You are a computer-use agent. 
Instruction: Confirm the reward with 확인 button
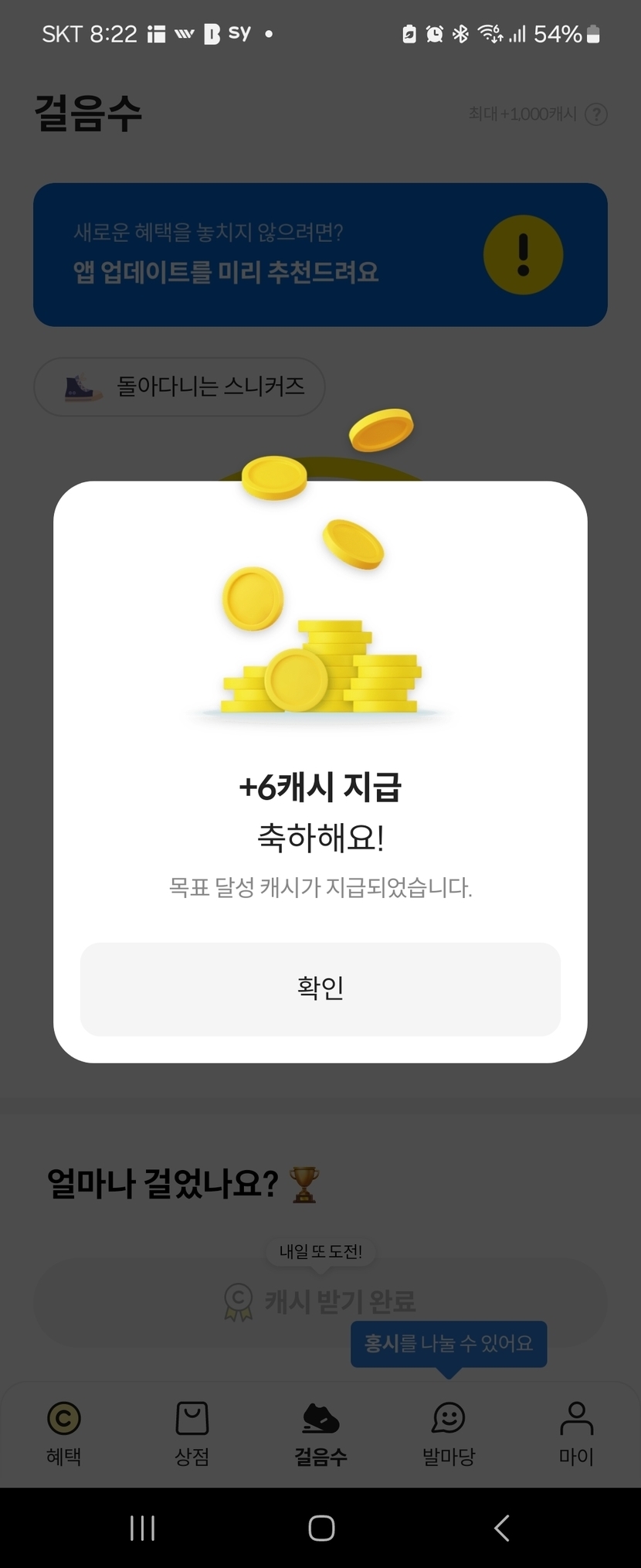pyautogui.click(x=320, y=988)
